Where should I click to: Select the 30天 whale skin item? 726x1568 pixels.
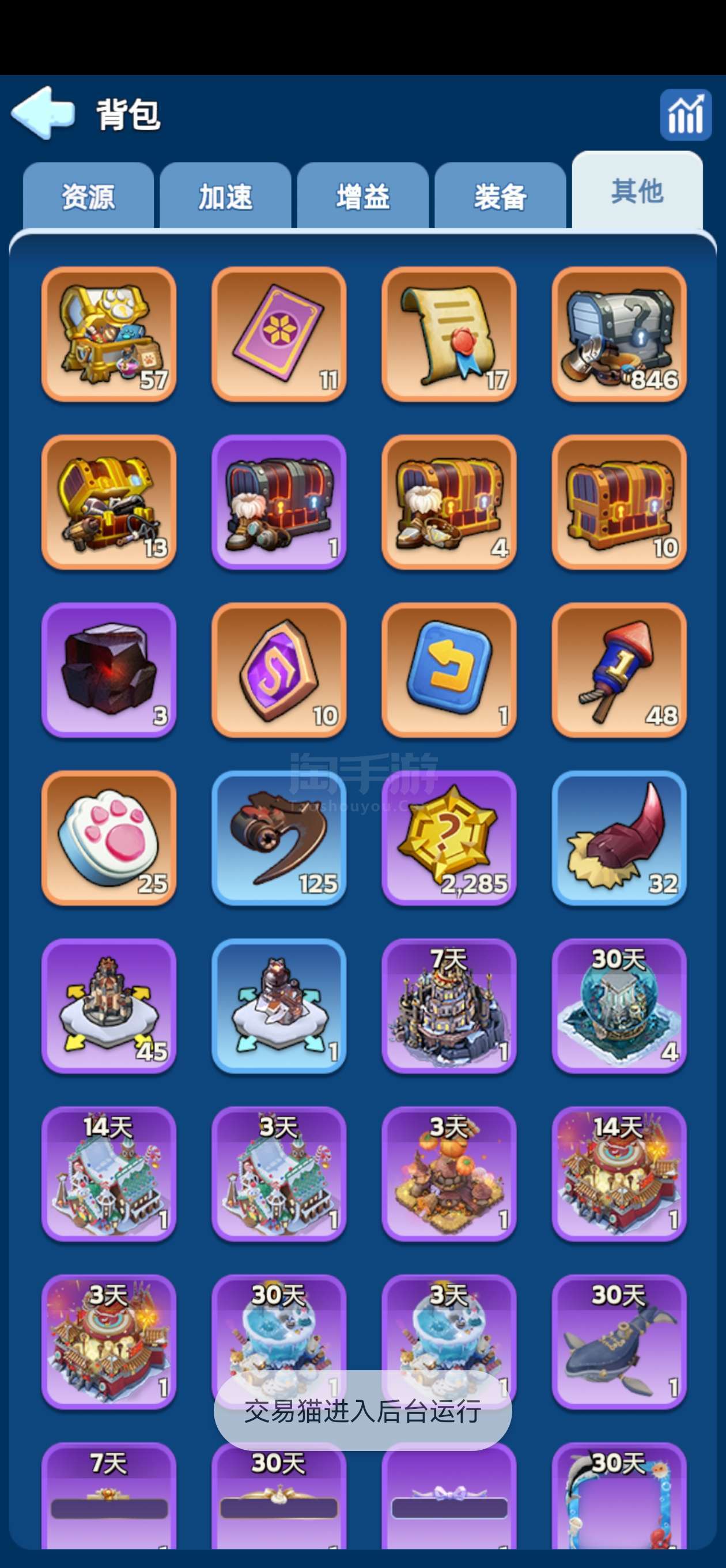(619, 1341)
